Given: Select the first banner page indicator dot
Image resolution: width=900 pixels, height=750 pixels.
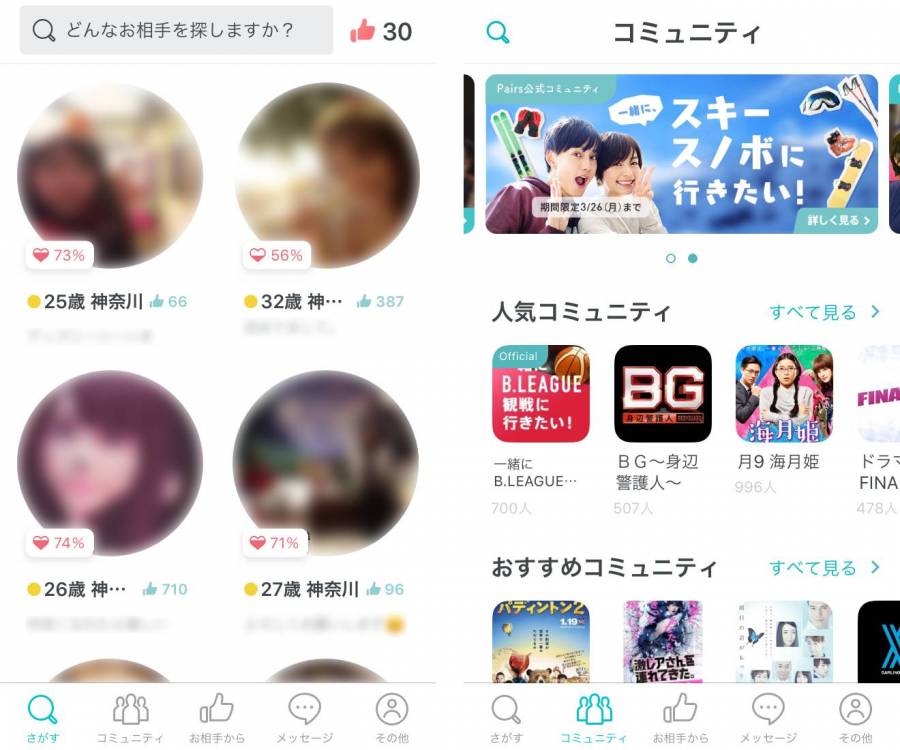Looking at the screenshot, I should click(671, 258).
